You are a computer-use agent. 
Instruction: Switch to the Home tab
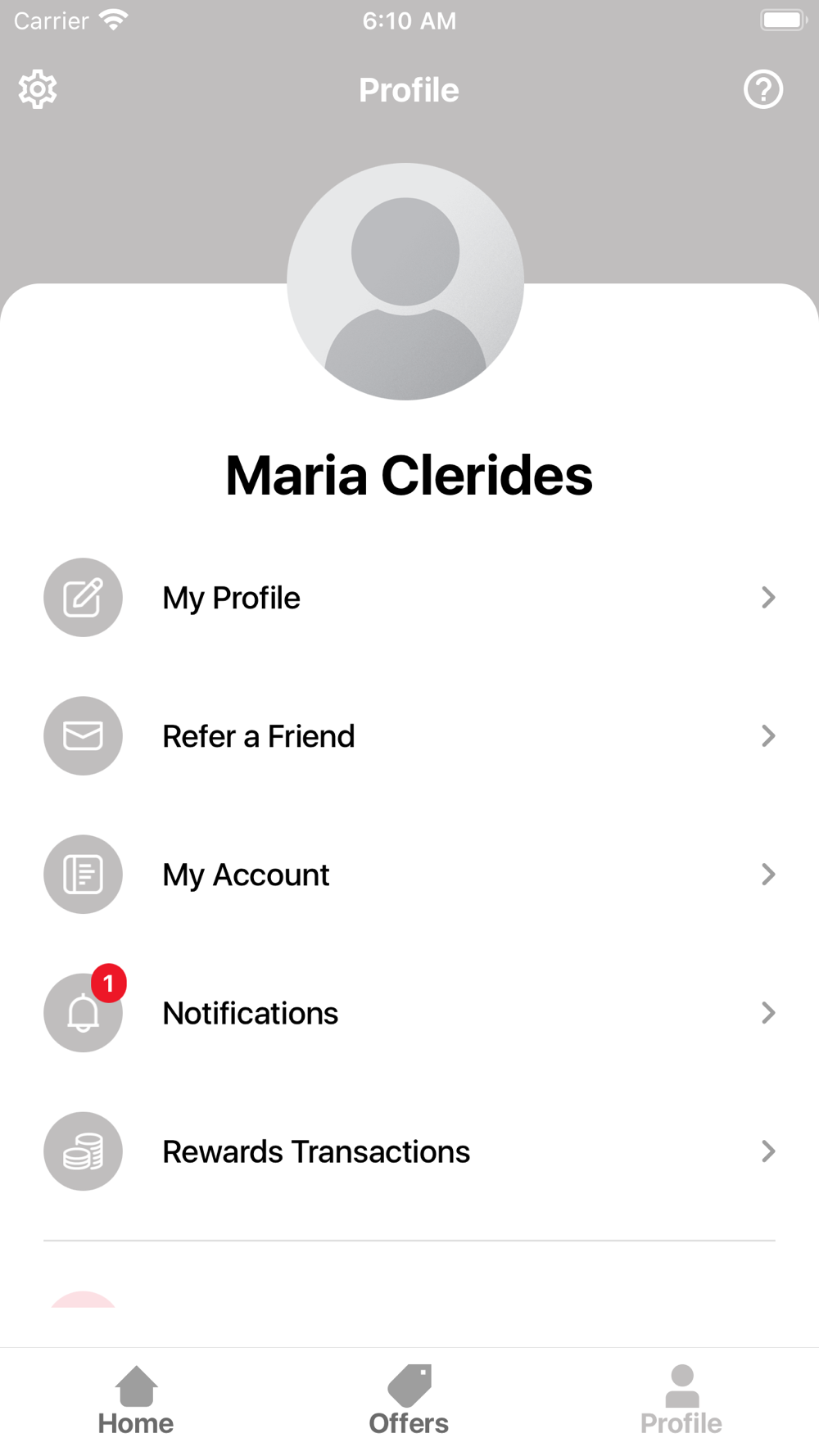pyautogui.click(x=136, y=1401)
